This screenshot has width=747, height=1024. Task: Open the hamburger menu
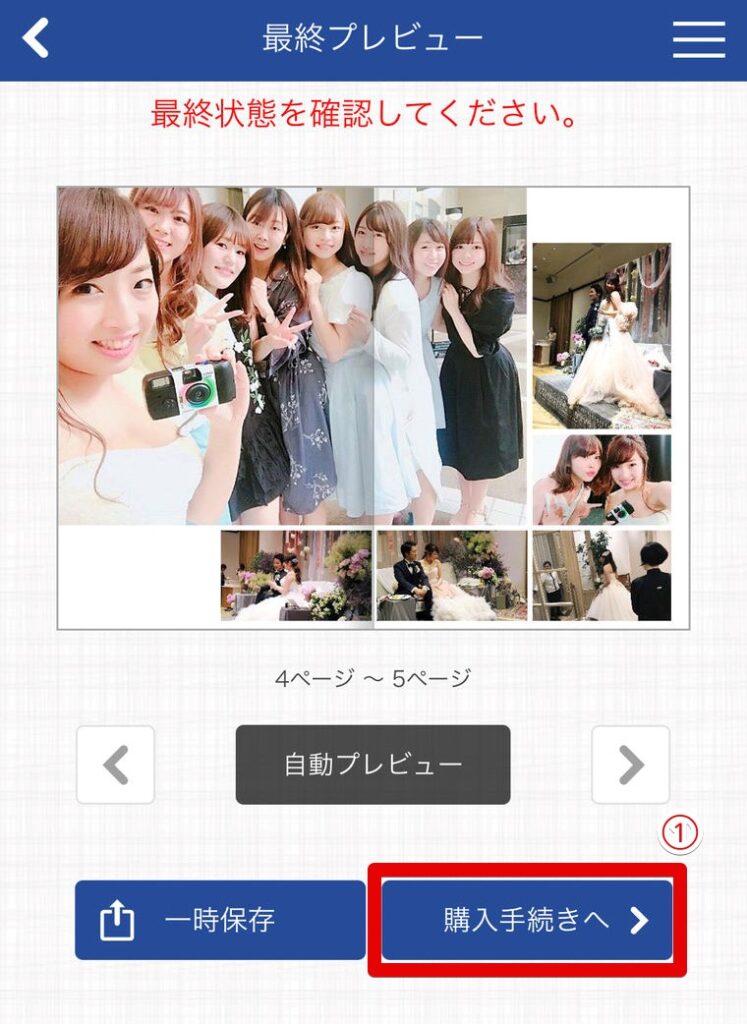click(698, 39)
